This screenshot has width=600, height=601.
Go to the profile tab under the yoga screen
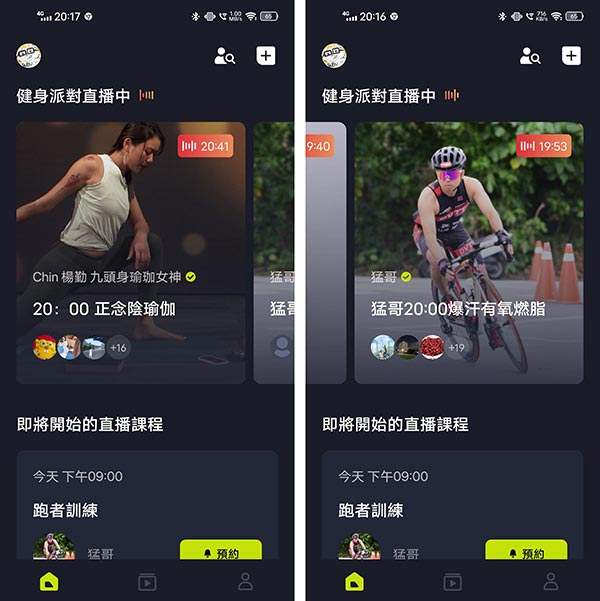click(244, 581)
